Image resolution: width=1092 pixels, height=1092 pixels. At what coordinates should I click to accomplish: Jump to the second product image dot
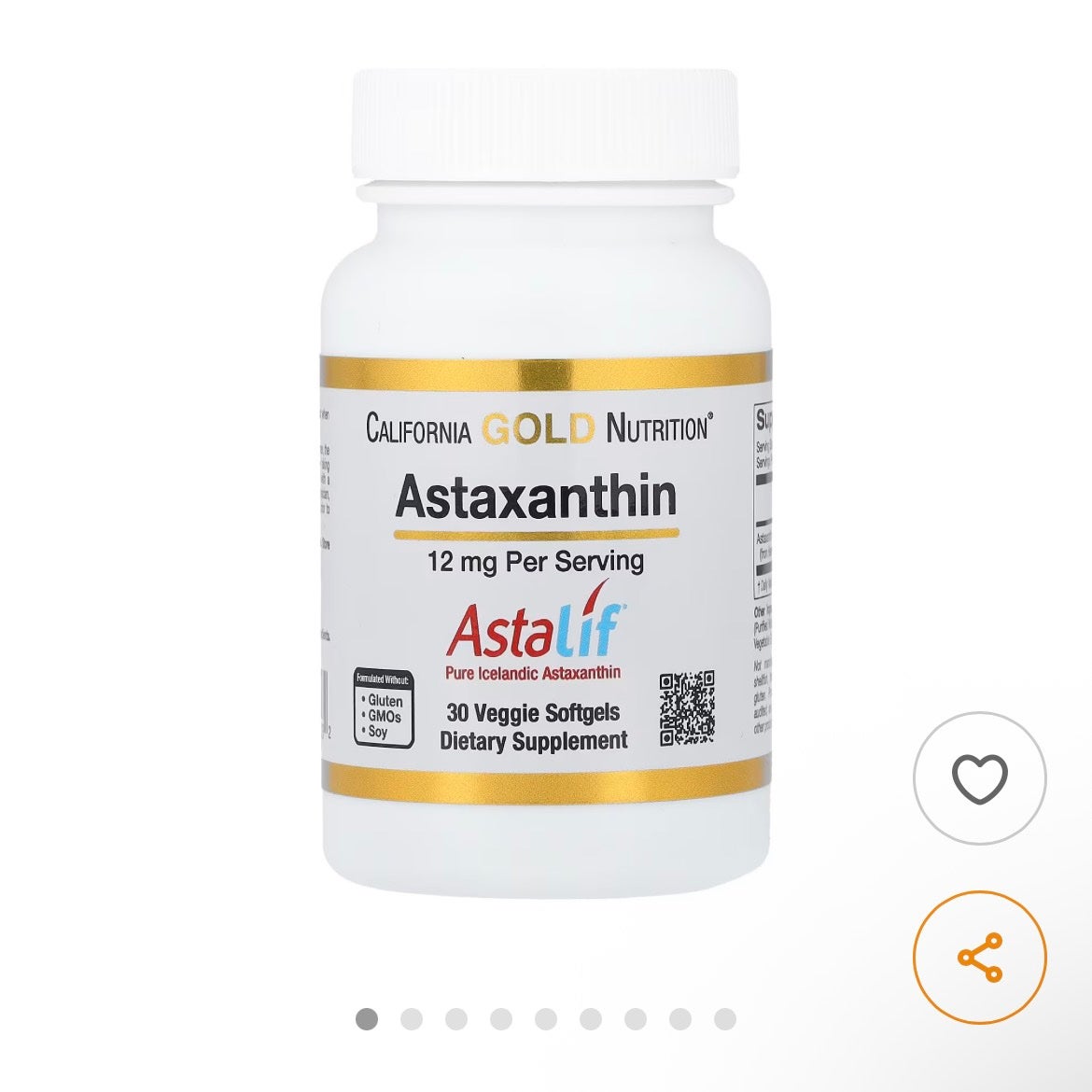click(x=412, y=1019)
